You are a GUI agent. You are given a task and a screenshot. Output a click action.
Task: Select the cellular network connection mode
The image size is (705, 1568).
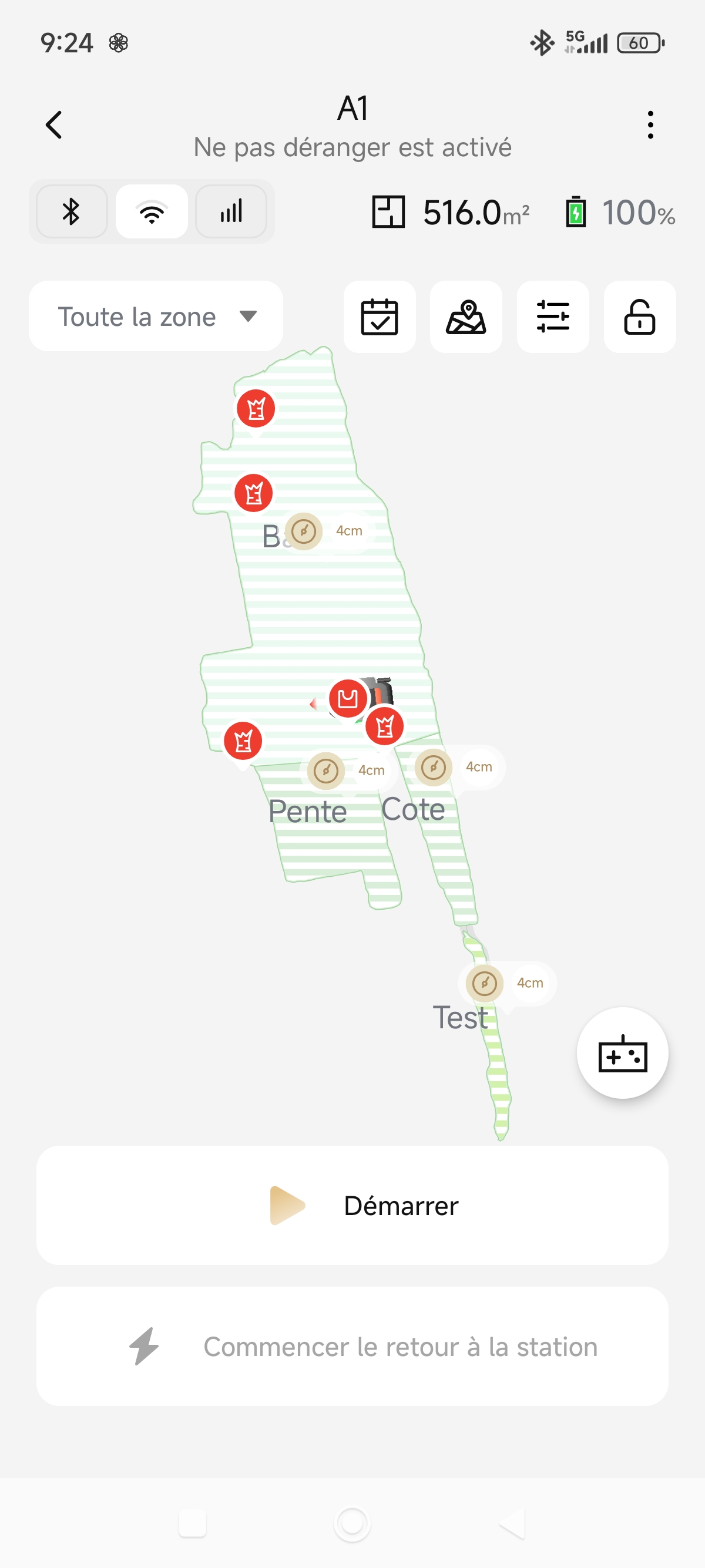pyautogui.click(x=231, y=212)
